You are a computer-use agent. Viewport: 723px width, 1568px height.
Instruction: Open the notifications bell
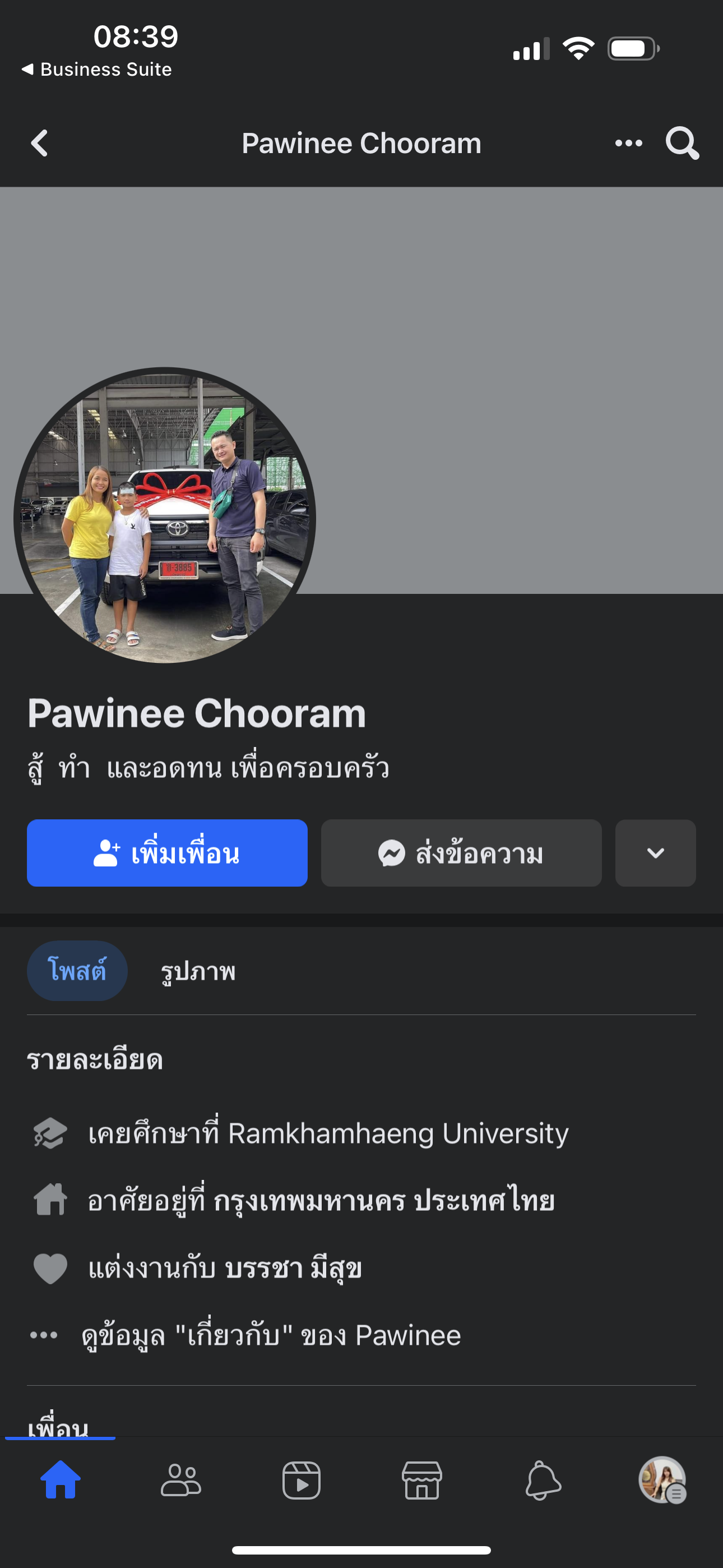click(543, 1480)
